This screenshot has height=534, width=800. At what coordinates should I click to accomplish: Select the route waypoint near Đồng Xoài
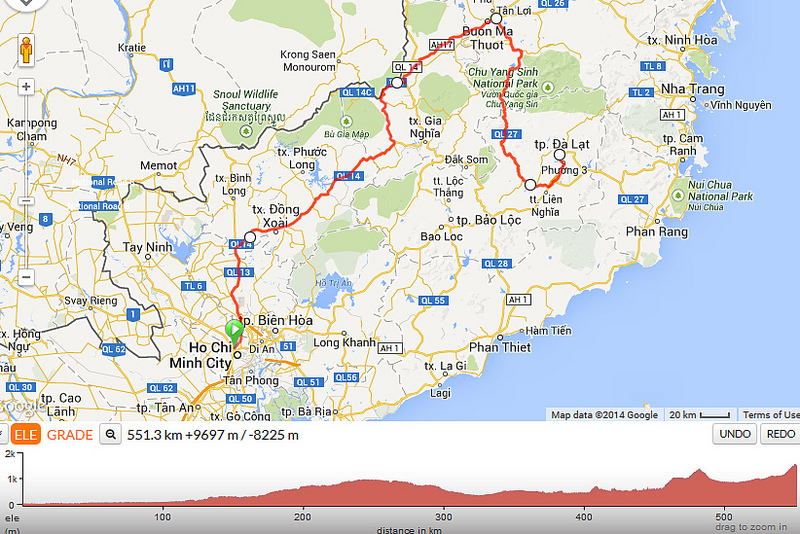click(x=250, y=237)
